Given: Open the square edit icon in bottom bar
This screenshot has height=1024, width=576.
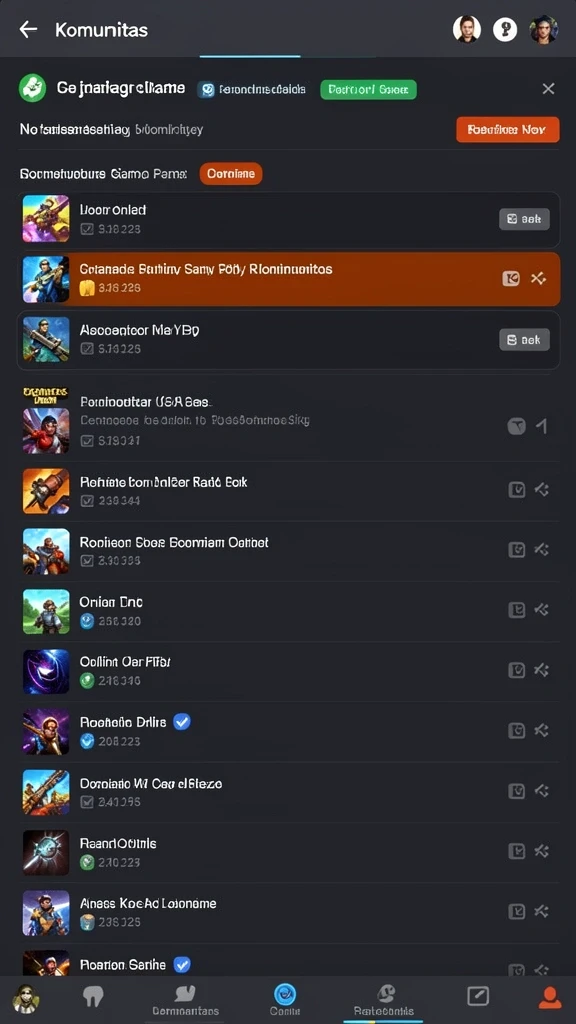Looking at the screenshot, I should (x=478, y=996).
